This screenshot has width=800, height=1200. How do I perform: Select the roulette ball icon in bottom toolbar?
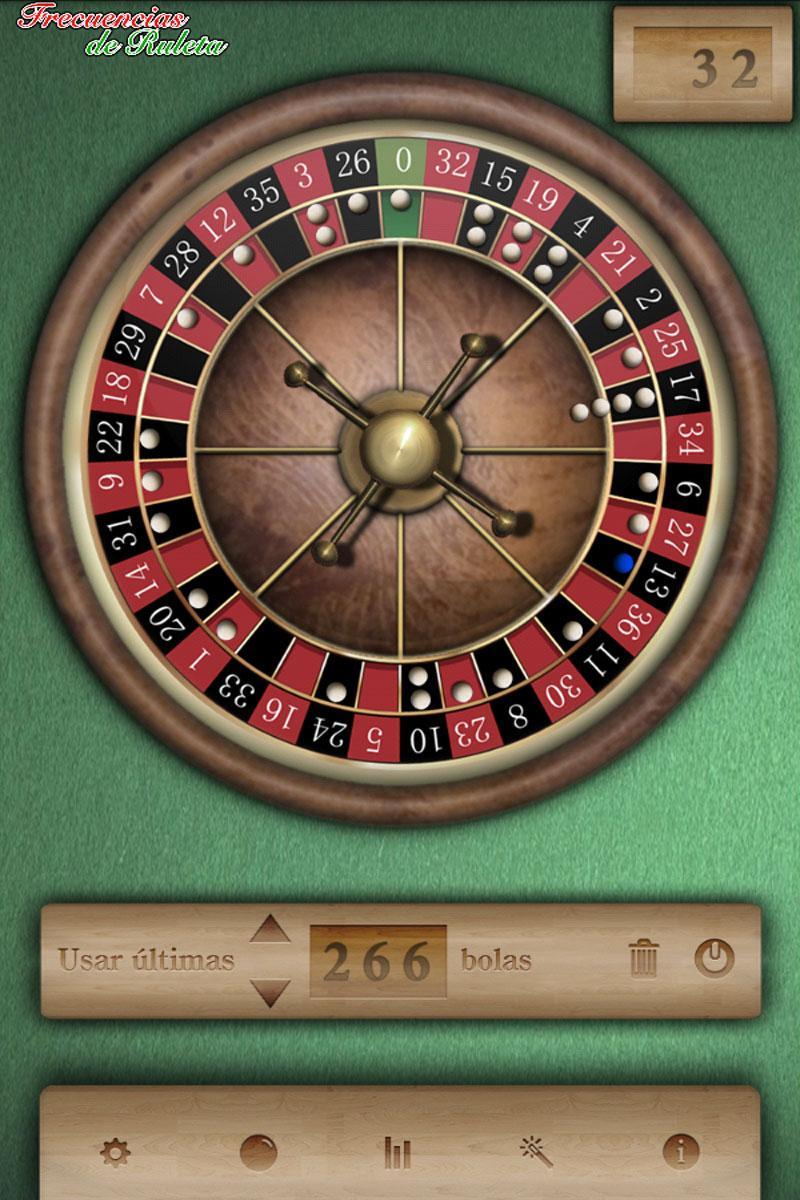coord(258,1152)
